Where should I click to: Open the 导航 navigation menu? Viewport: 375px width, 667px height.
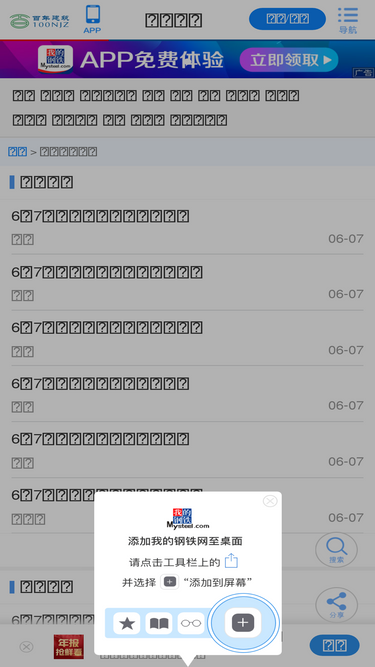(x=348, y=20)
